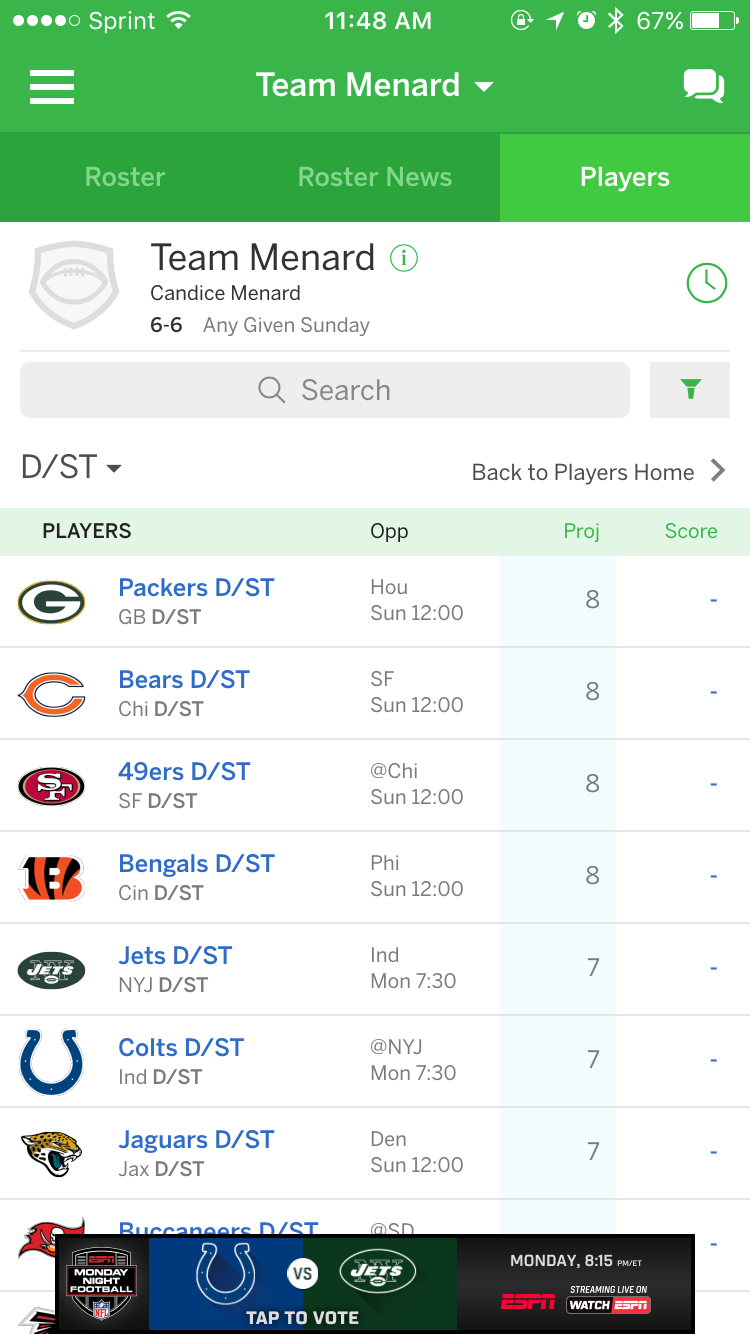The image size is (750, 1334).
Task: Select Colts D/ST from the list
Action: coord(375,1061)
